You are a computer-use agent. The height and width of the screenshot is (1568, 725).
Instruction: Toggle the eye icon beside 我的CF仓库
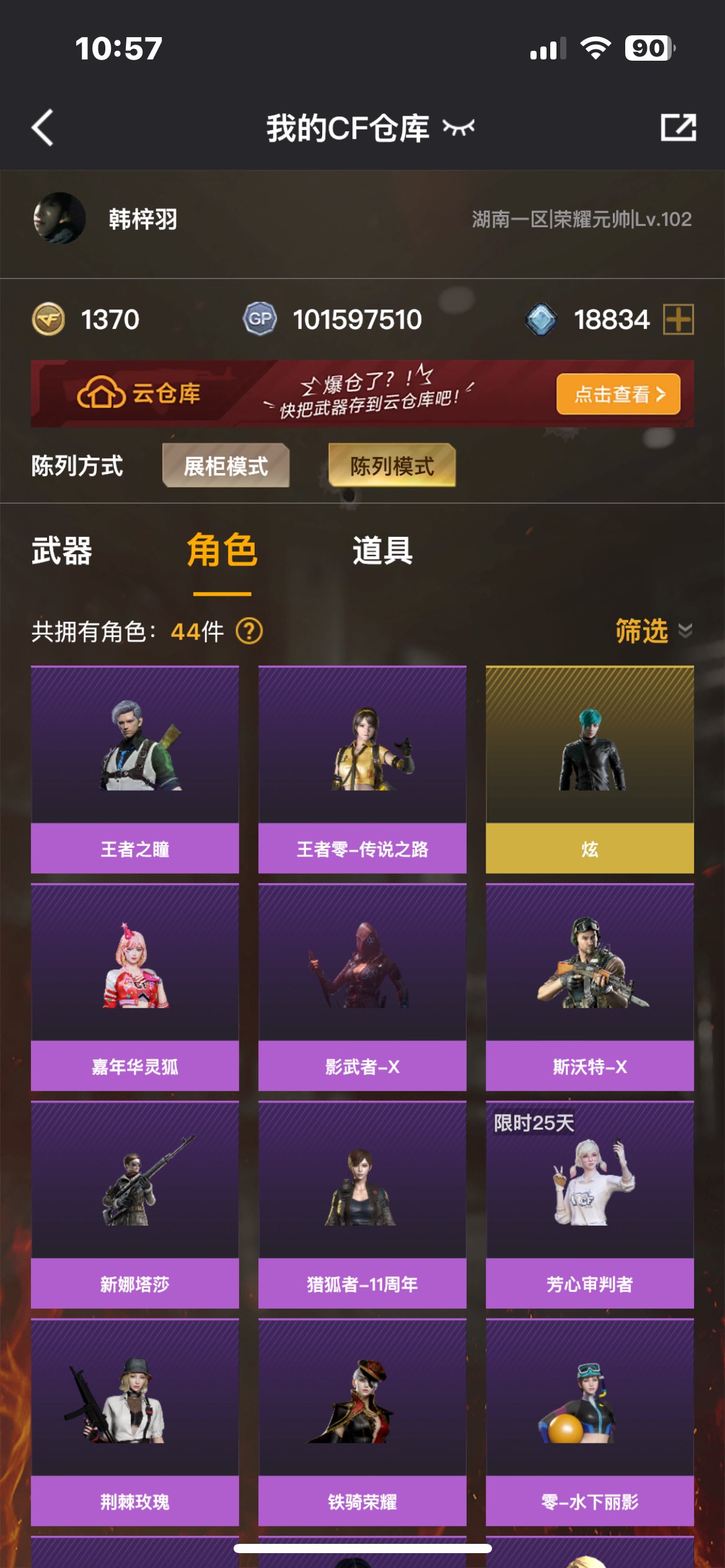click(x=459, y=128)
